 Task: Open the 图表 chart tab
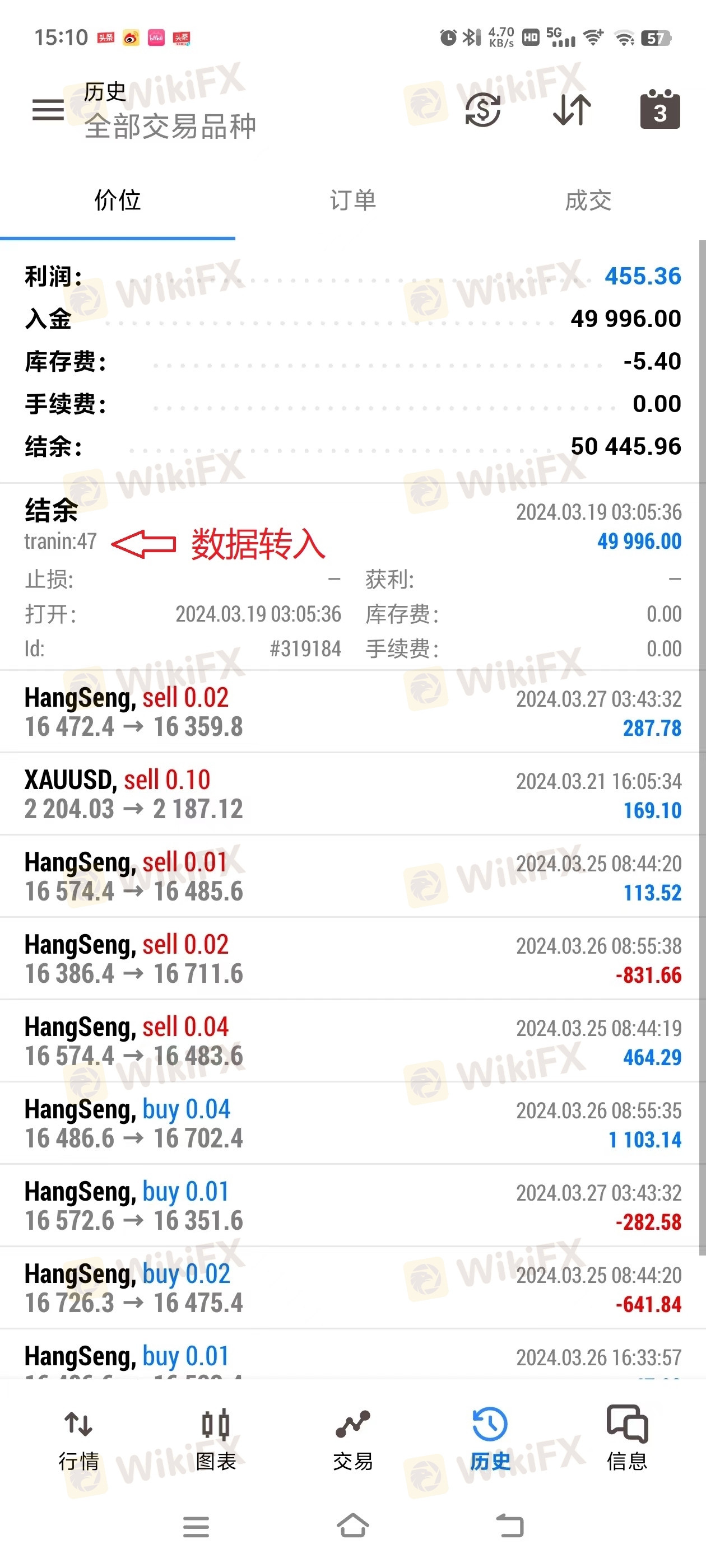tap(216, 1438)
